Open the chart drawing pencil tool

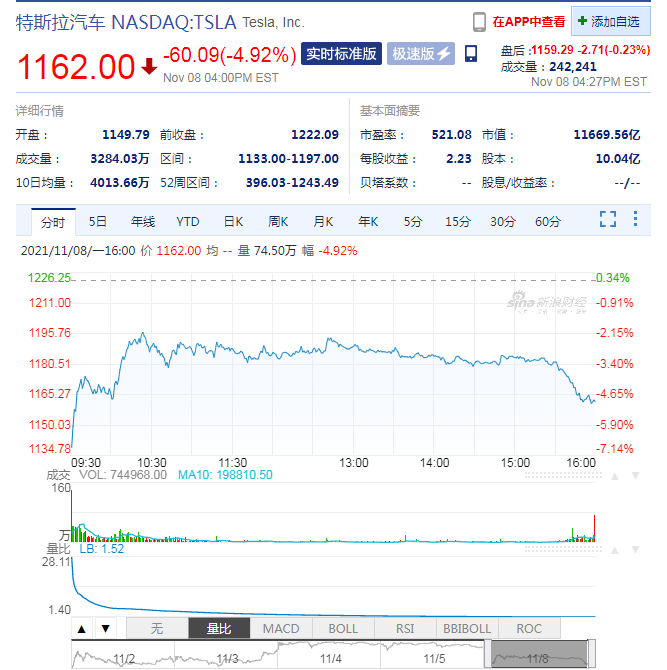[x=634, y=220]
